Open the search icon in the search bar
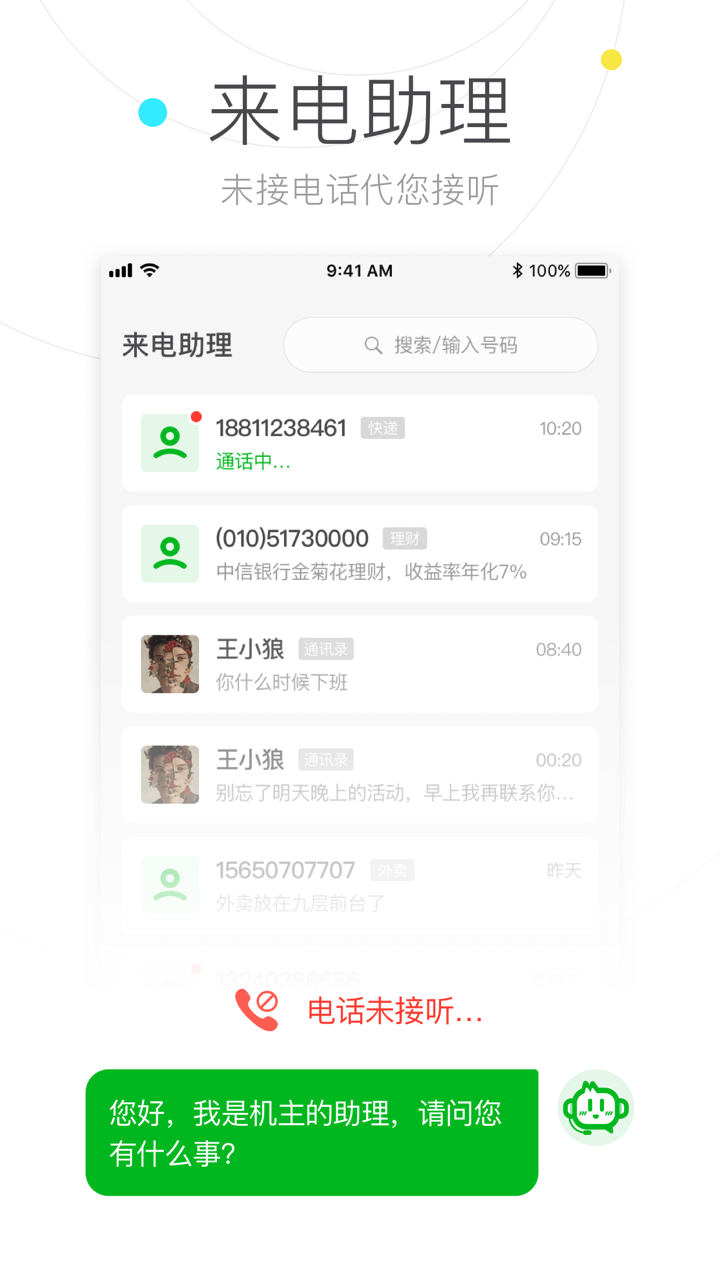The image size is (720, 1280). point(373,345)
